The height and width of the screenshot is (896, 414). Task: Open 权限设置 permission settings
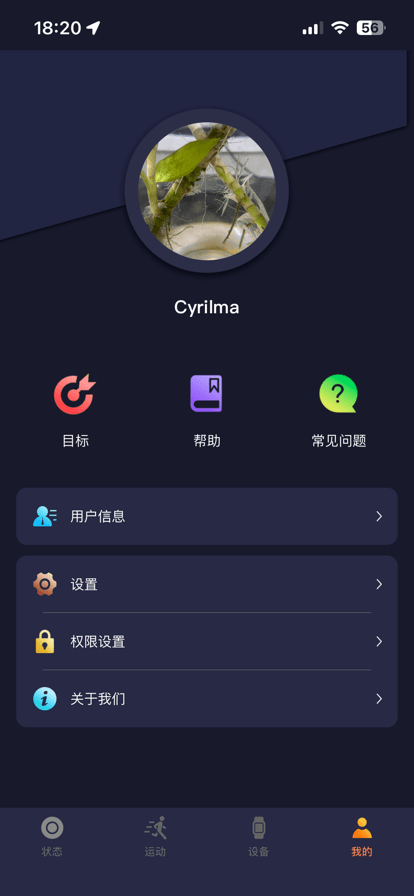point(207,642)
